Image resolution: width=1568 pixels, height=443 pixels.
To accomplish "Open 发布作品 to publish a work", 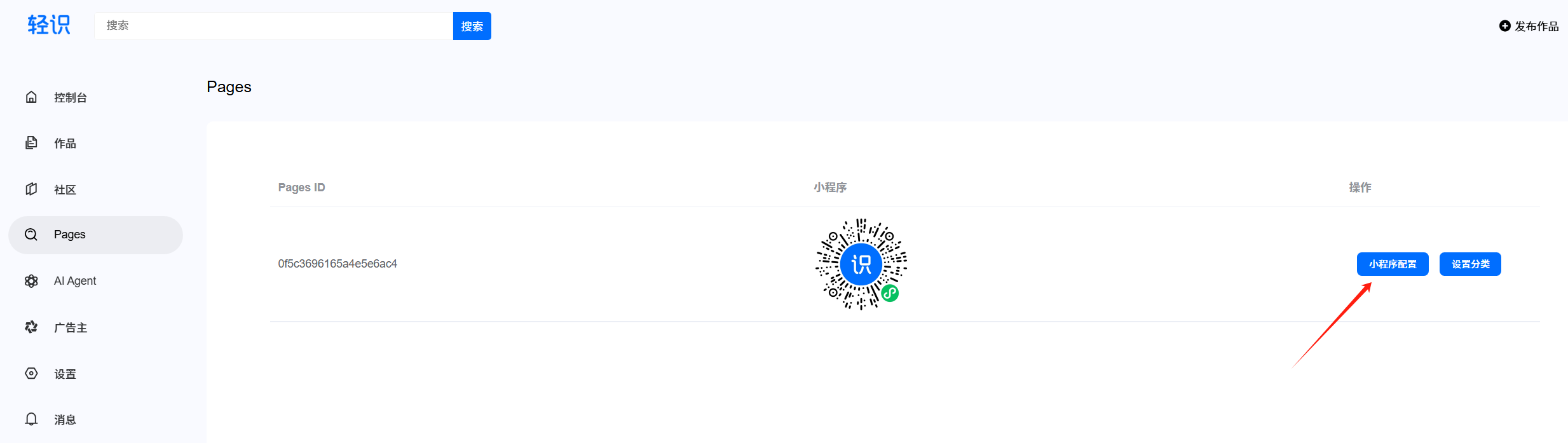I will (1529, 26).
